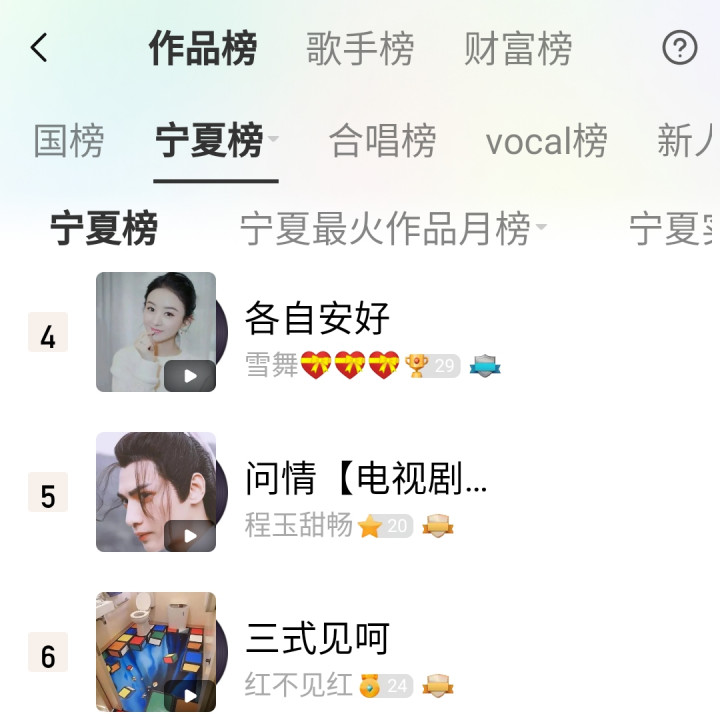Open the song 三式见呵 by 红不见红
Screen dimensions: 720x720
(317, 639)
